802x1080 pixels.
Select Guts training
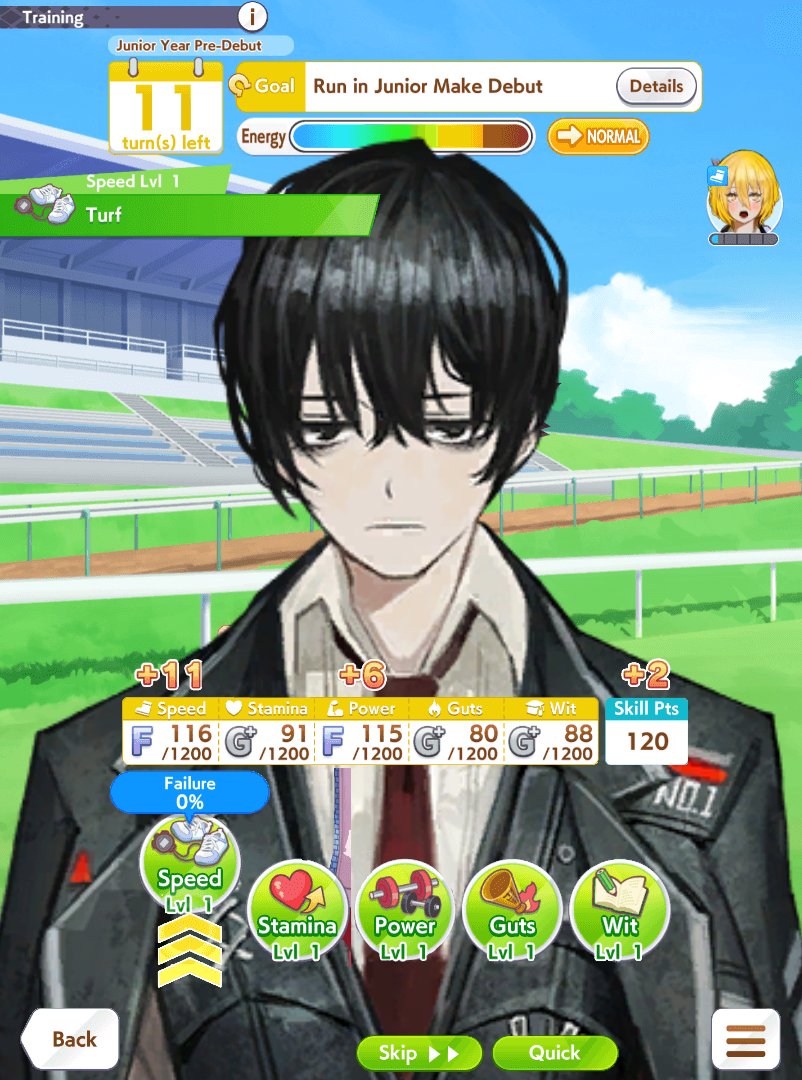click(x=512, y=910)
